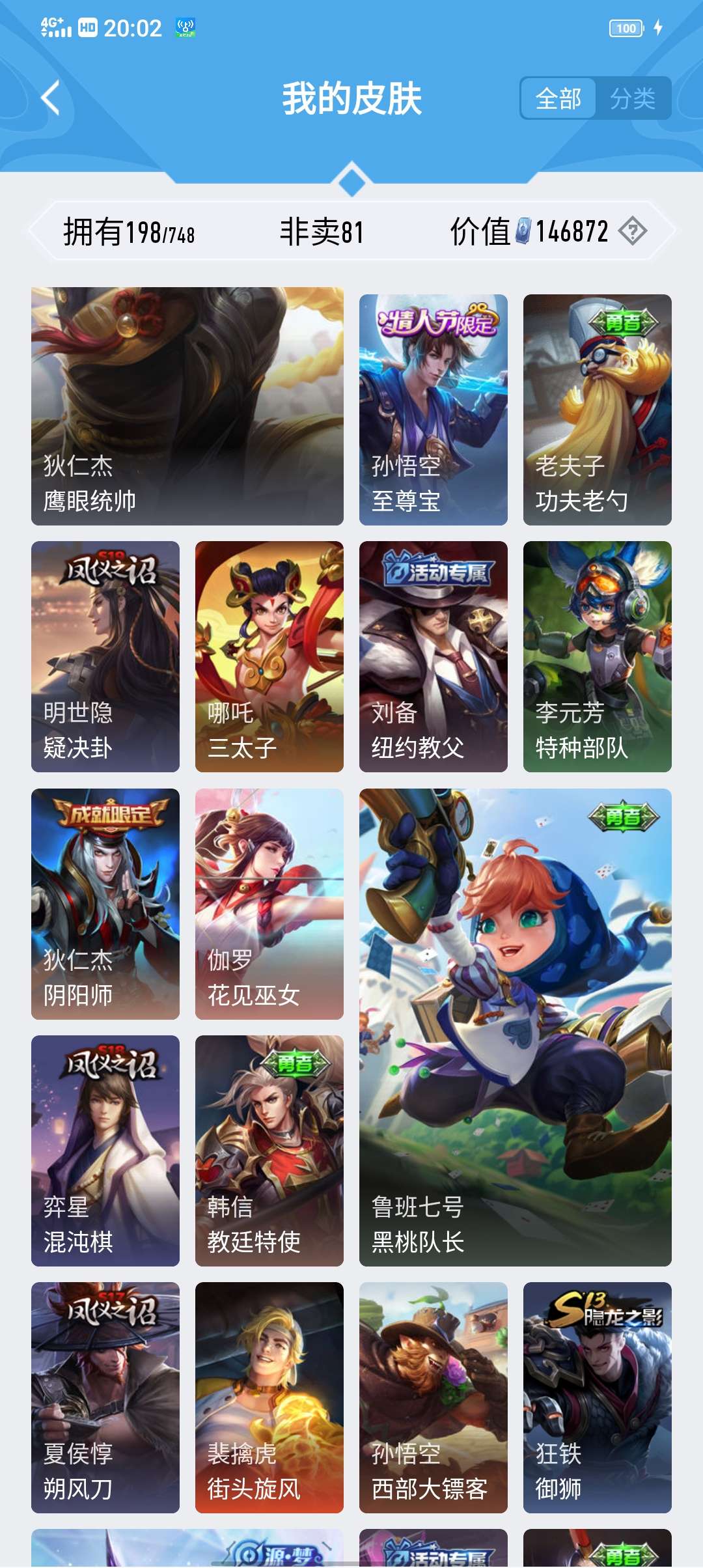
Task: Open the 孙悟空 西部大镖客 skin card
Action: 434,1397
